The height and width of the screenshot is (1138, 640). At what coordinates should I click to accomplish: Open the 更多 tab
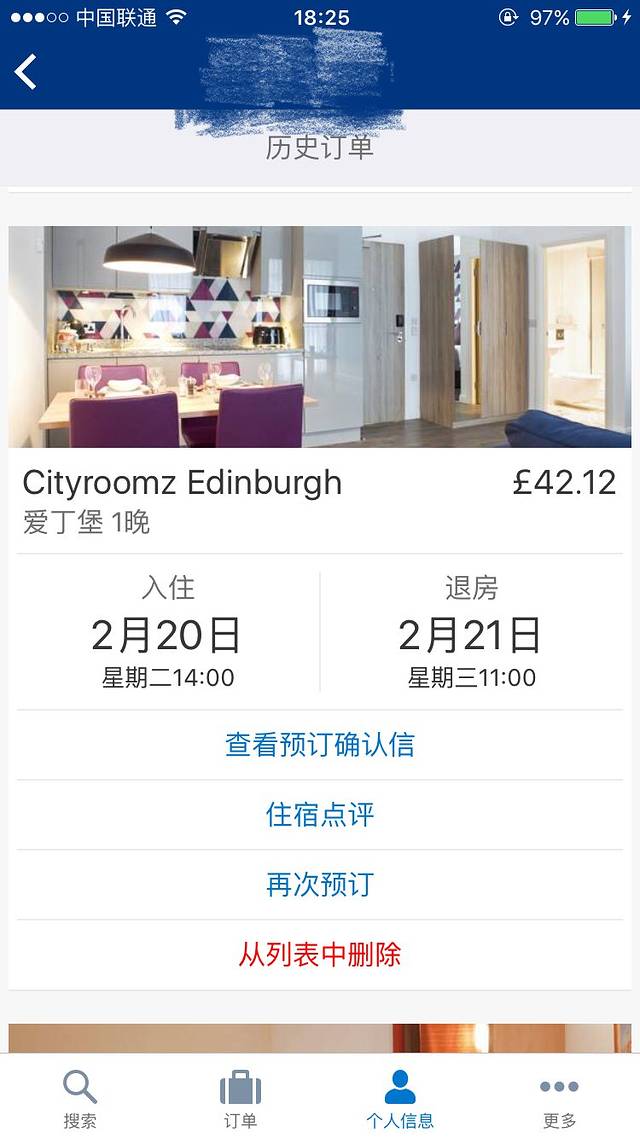point(559,1097)
